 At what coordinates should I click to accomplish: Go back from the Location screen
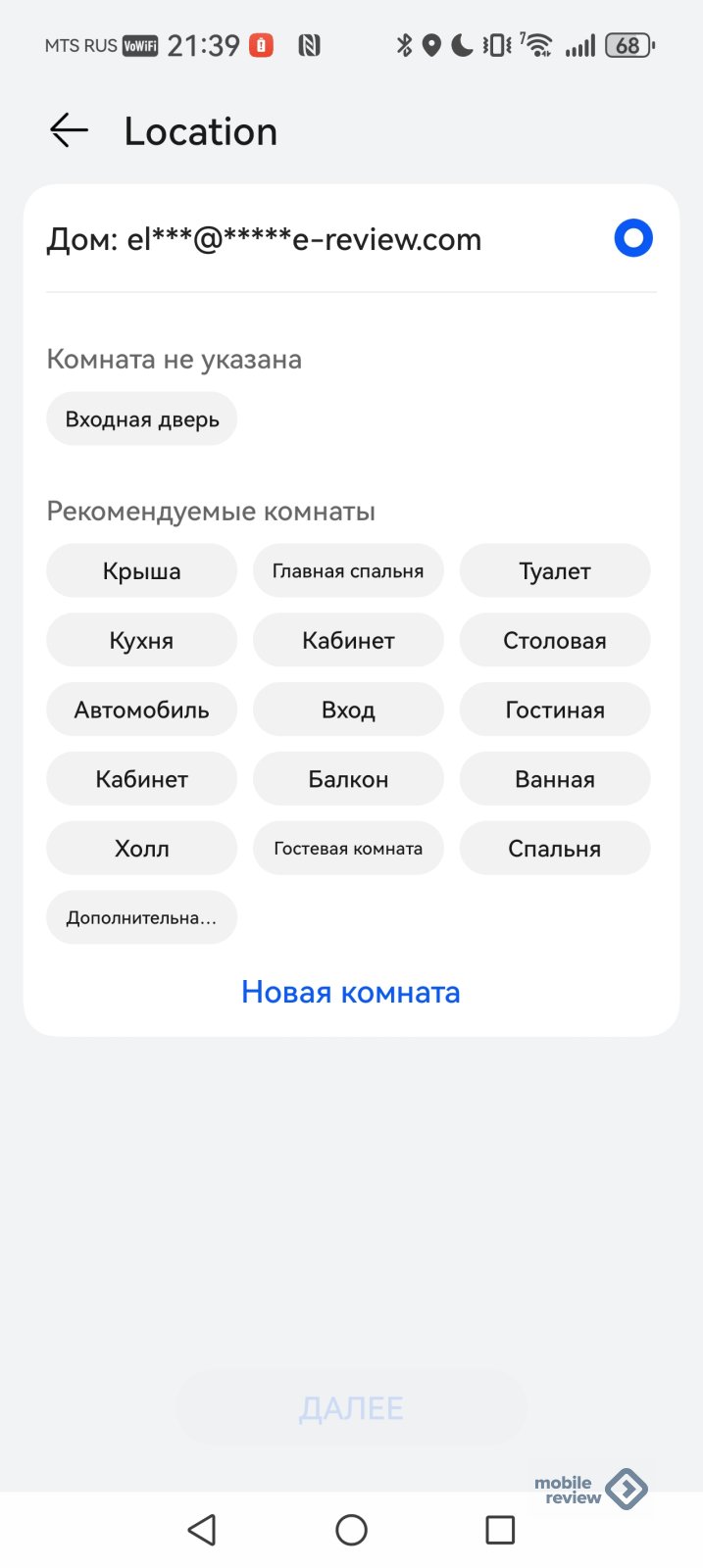point(69,130)
